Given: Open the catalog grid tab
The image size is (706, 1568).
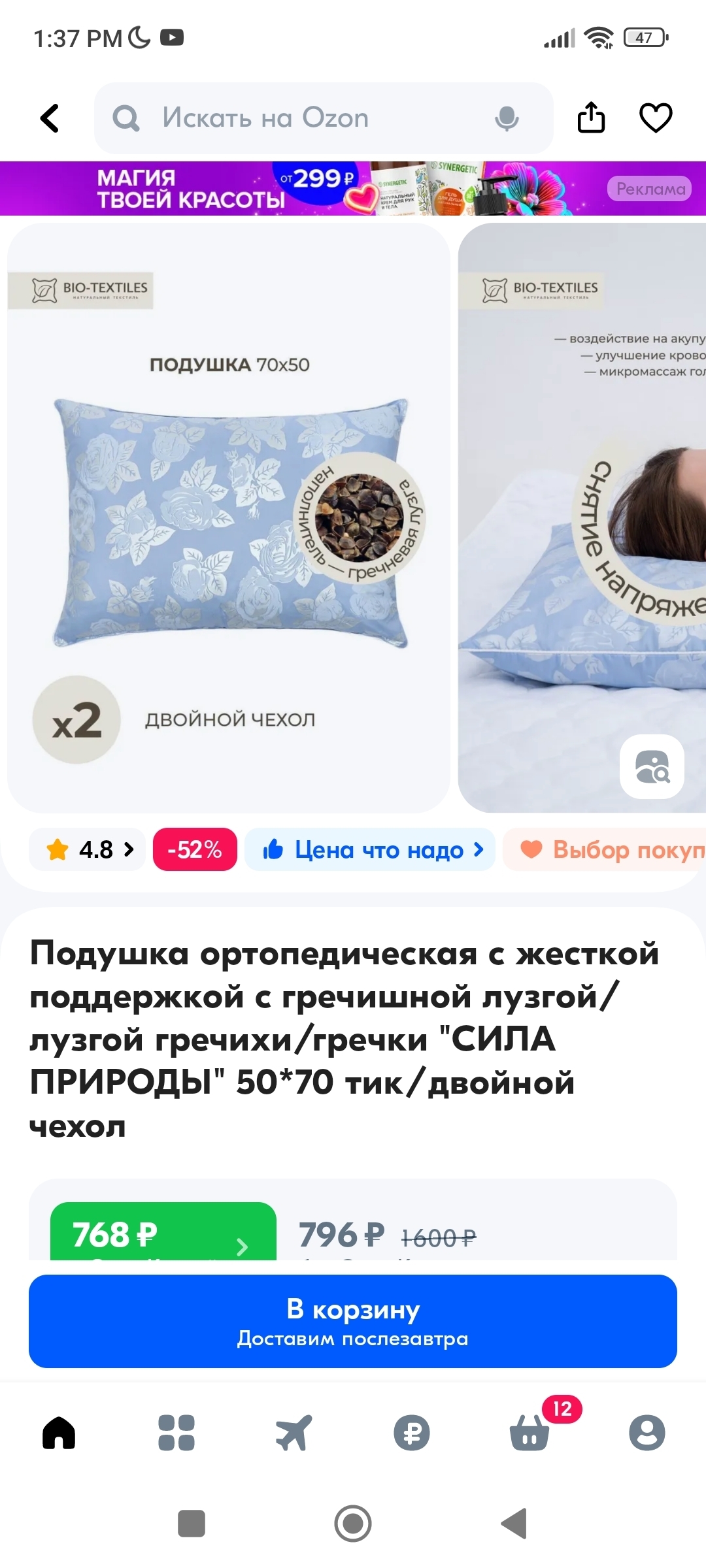Looking at the screenshot, I should (x=176, y=1433).
